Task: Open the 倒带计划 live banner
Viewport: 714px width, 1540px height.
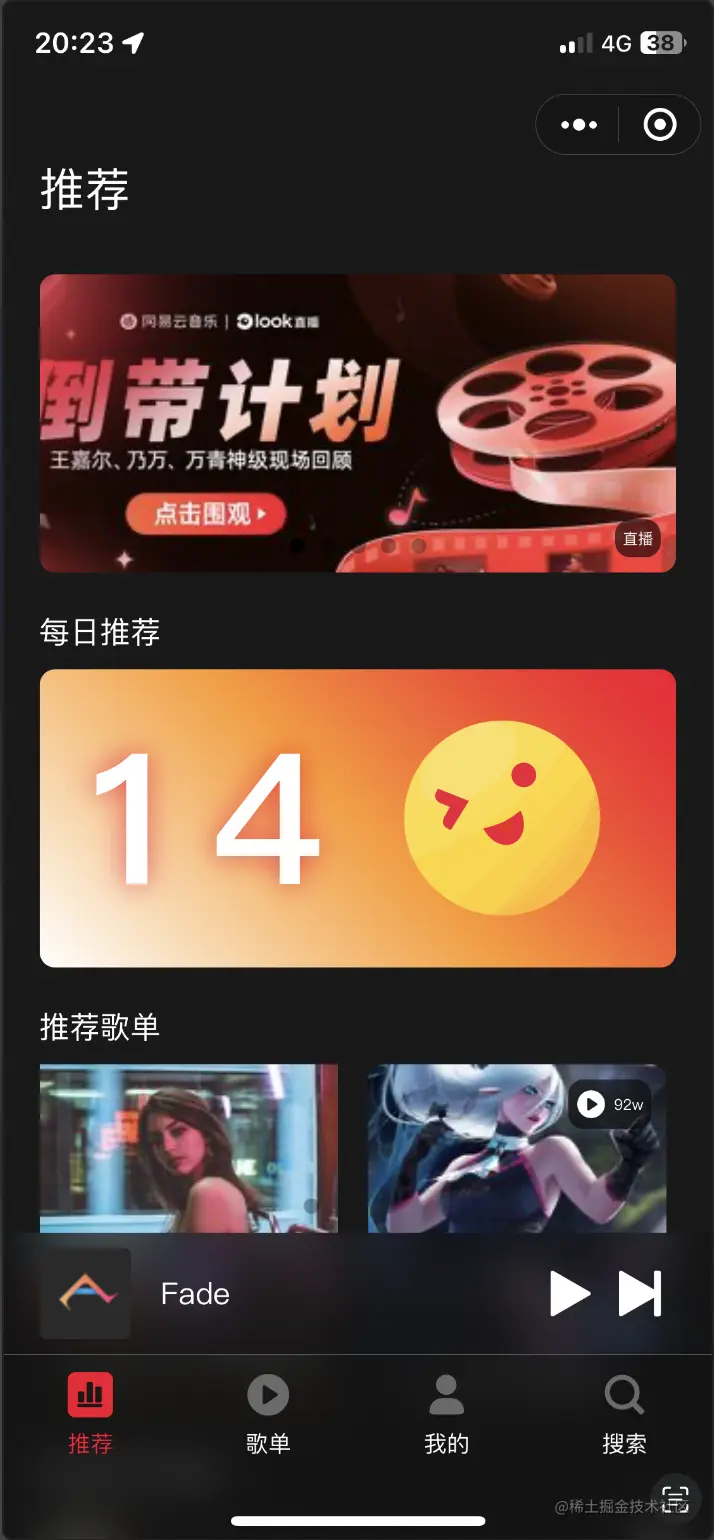Action: point(358,423)
